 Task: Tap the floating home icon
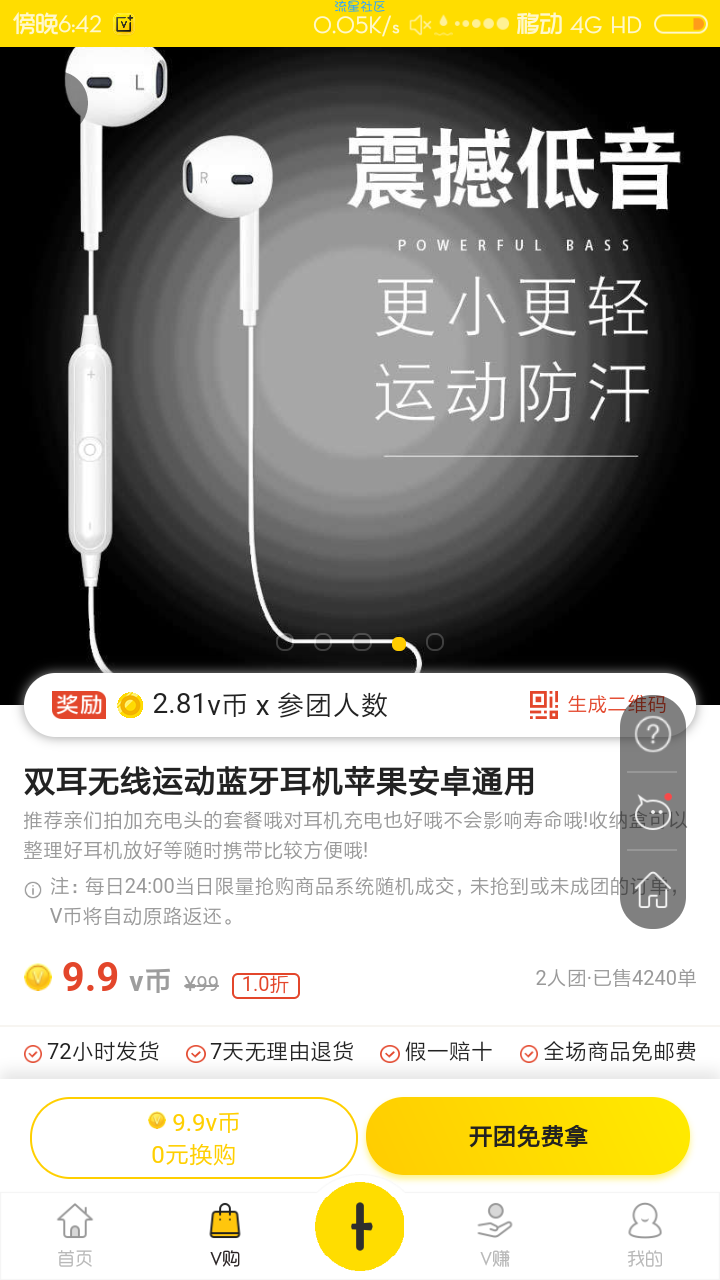[x=653, y=888]
